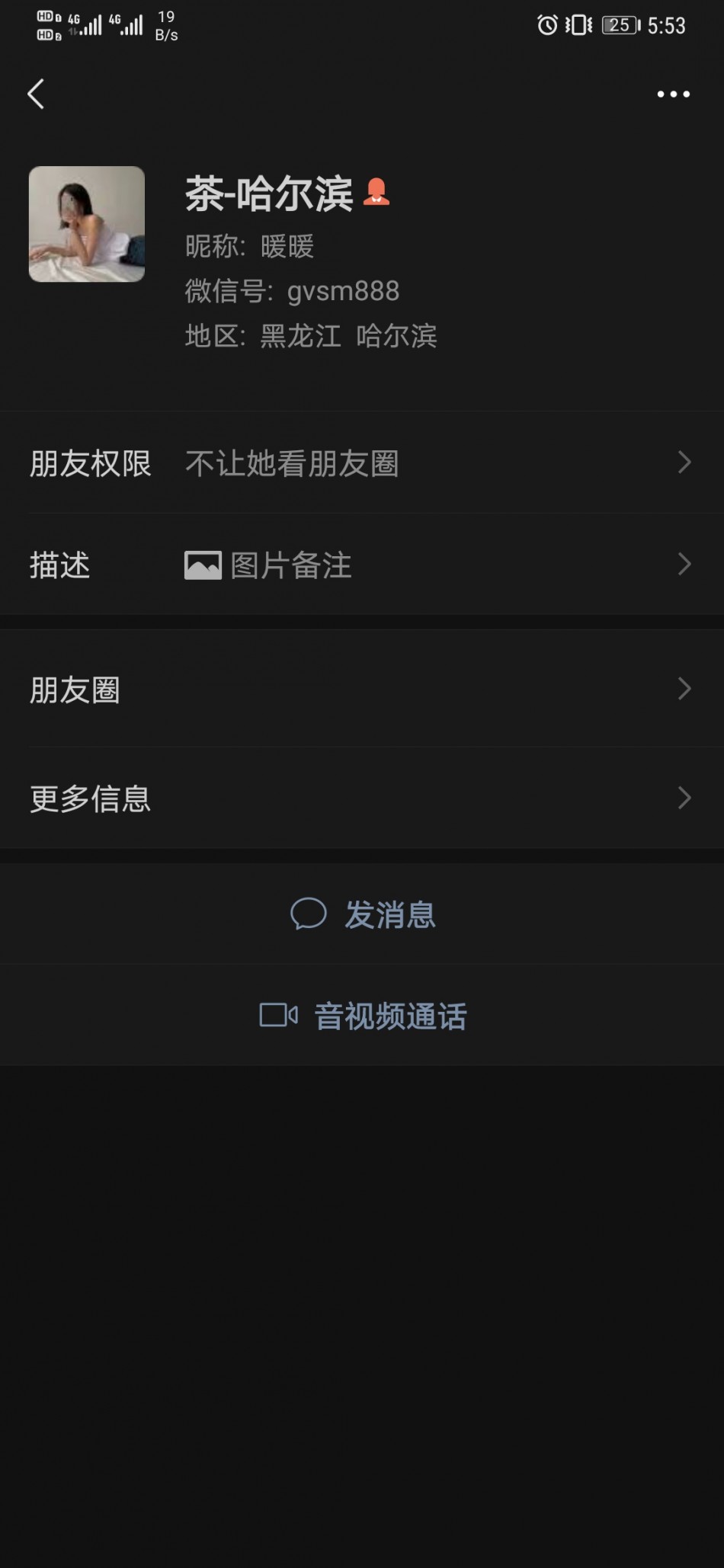The image size is (724, 1568).
Task: Tap 发消息 to send a message
Action: click(363, 914)
